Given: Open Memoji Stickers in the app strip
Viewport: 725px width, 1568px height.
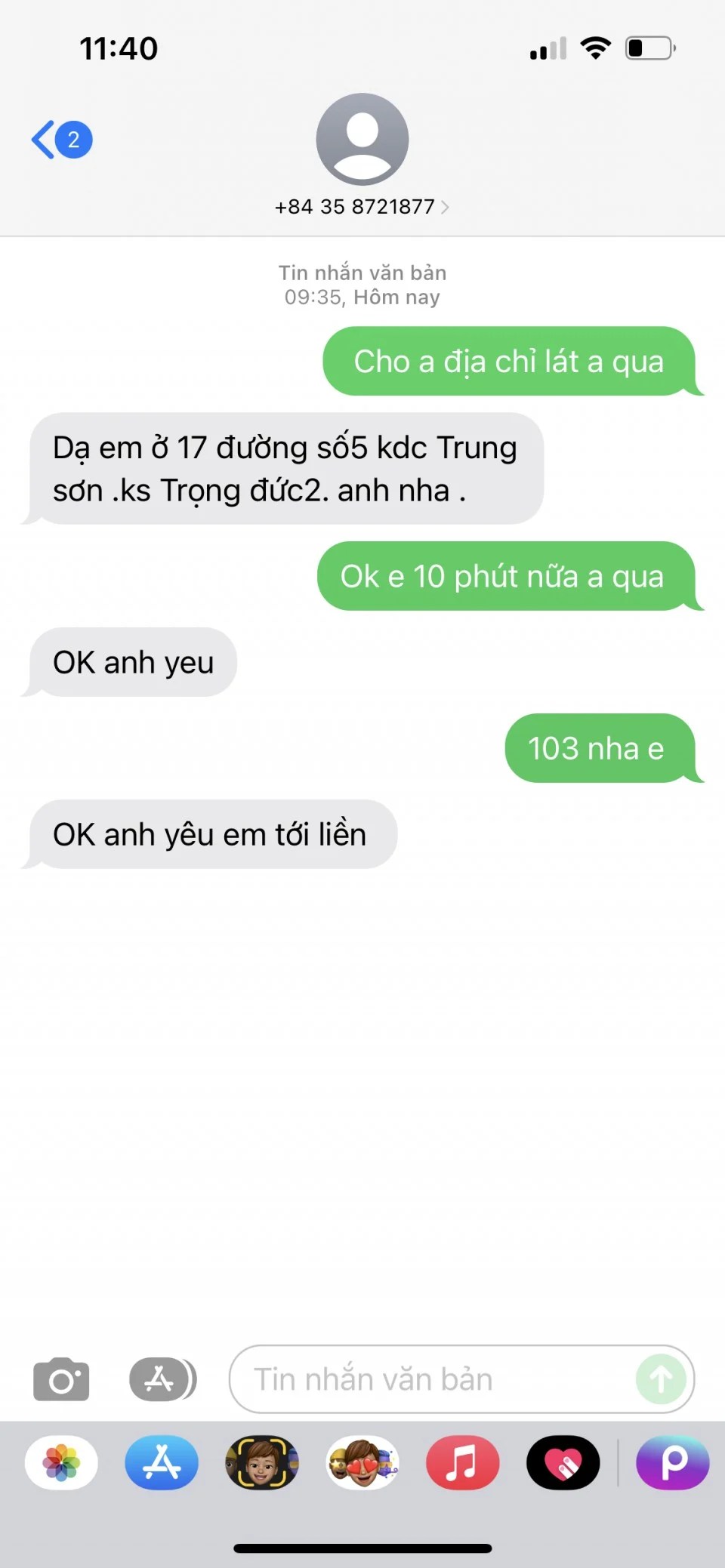Looking at the screenshot, I should click(x=362, y=1463).
